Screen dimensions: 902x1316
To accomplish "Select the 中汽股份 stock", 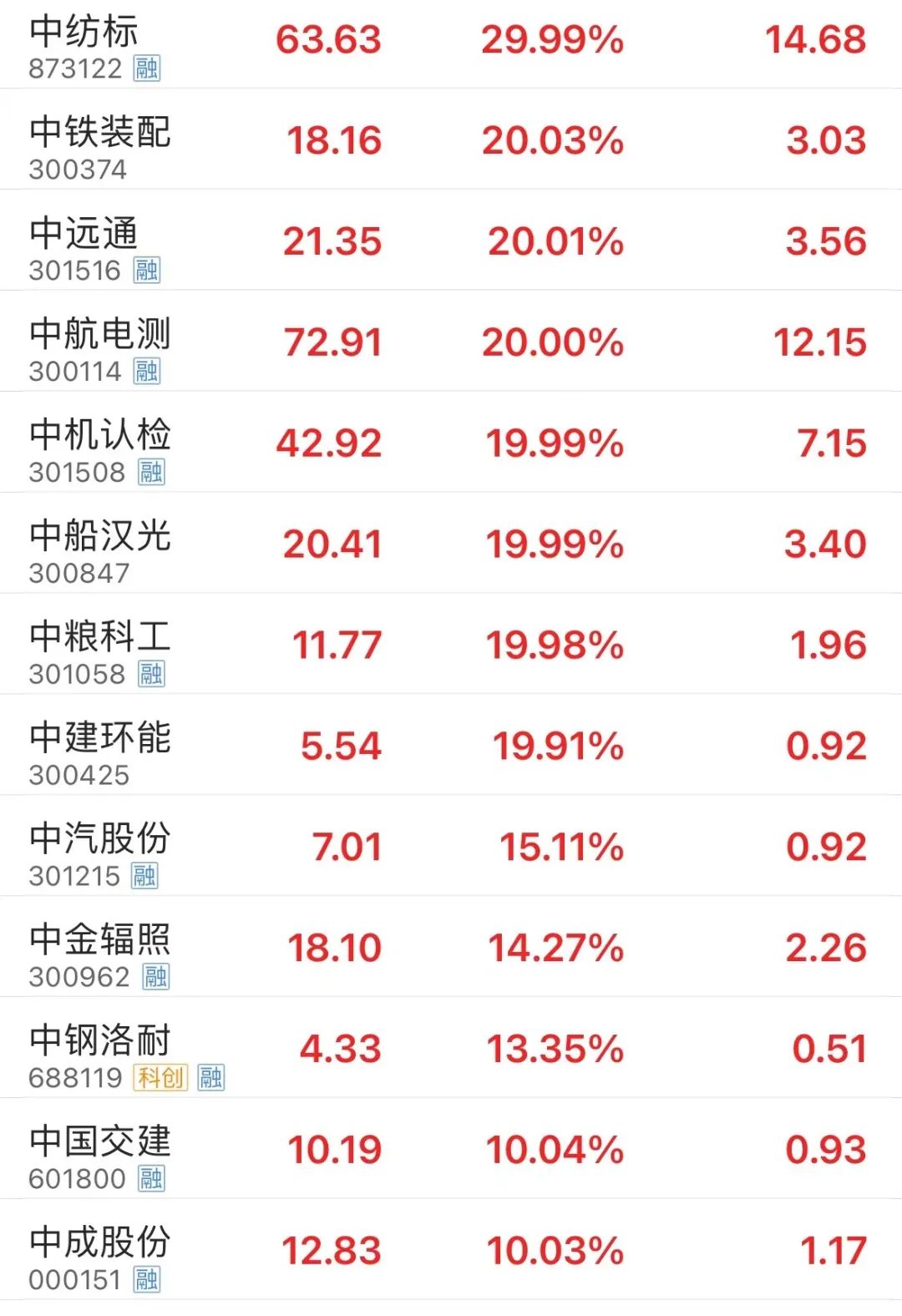I will [x=99, y=840].
